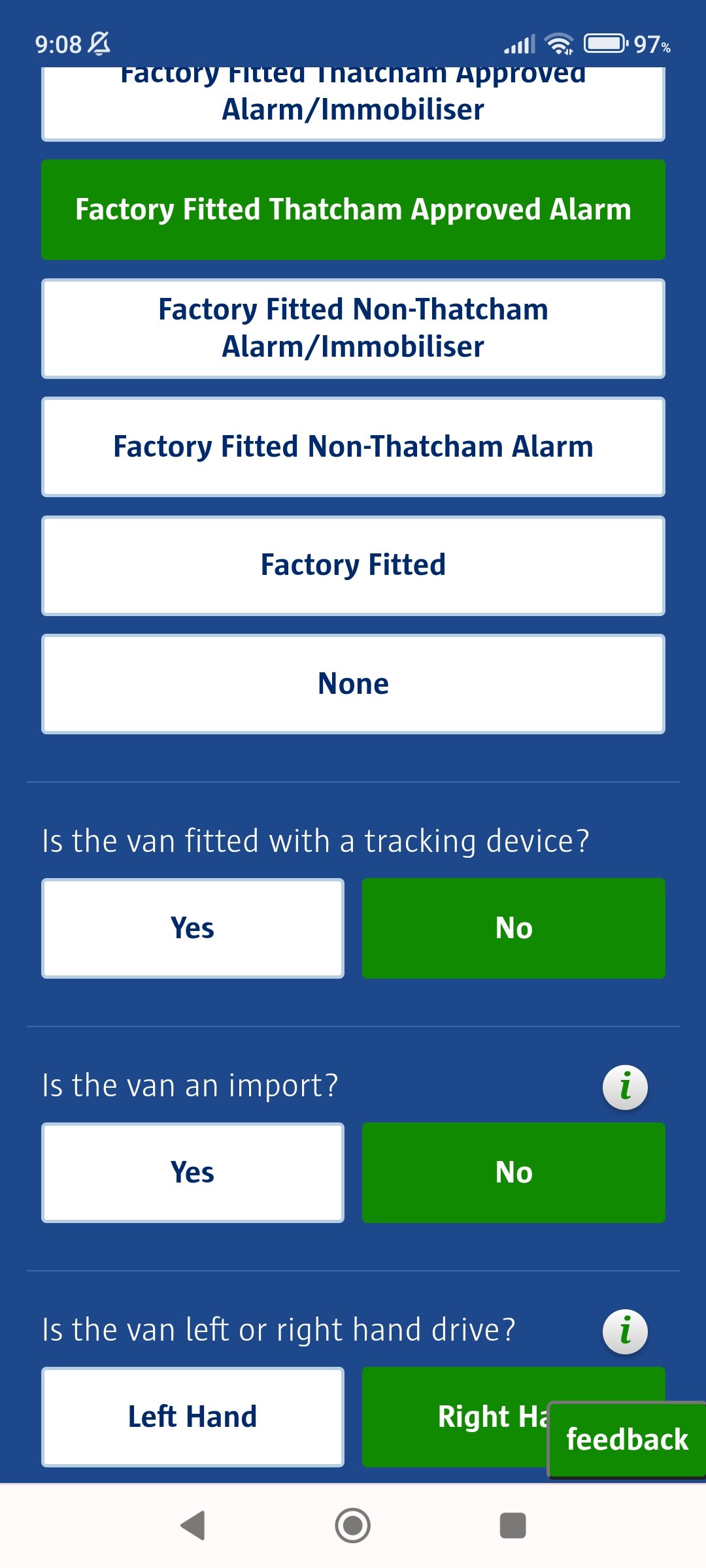The image size is (706, 1568).
Task: Mark the van as an import with Yes
Action: (193, 1173)
